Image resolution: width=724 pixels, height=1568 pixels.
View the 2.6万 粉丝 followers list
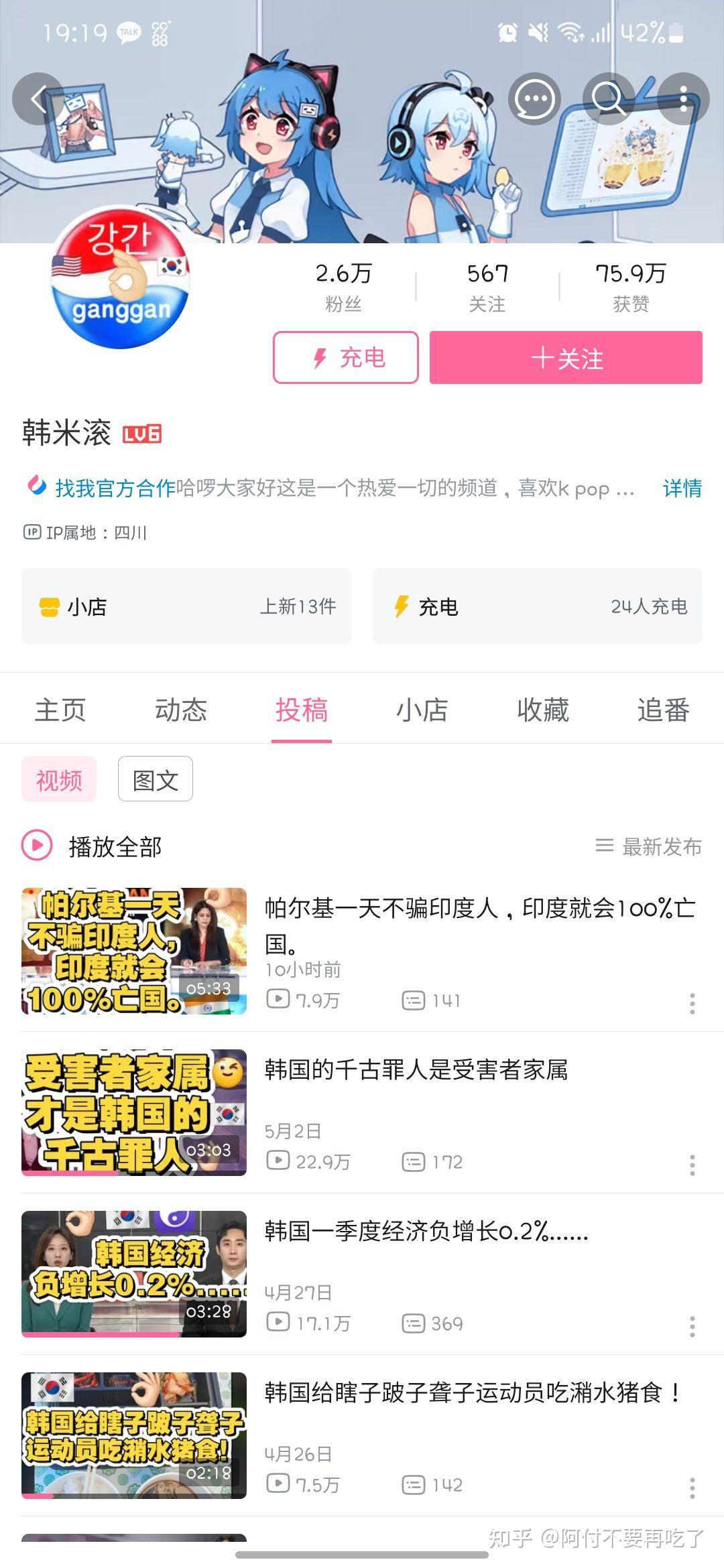(343, 286)
